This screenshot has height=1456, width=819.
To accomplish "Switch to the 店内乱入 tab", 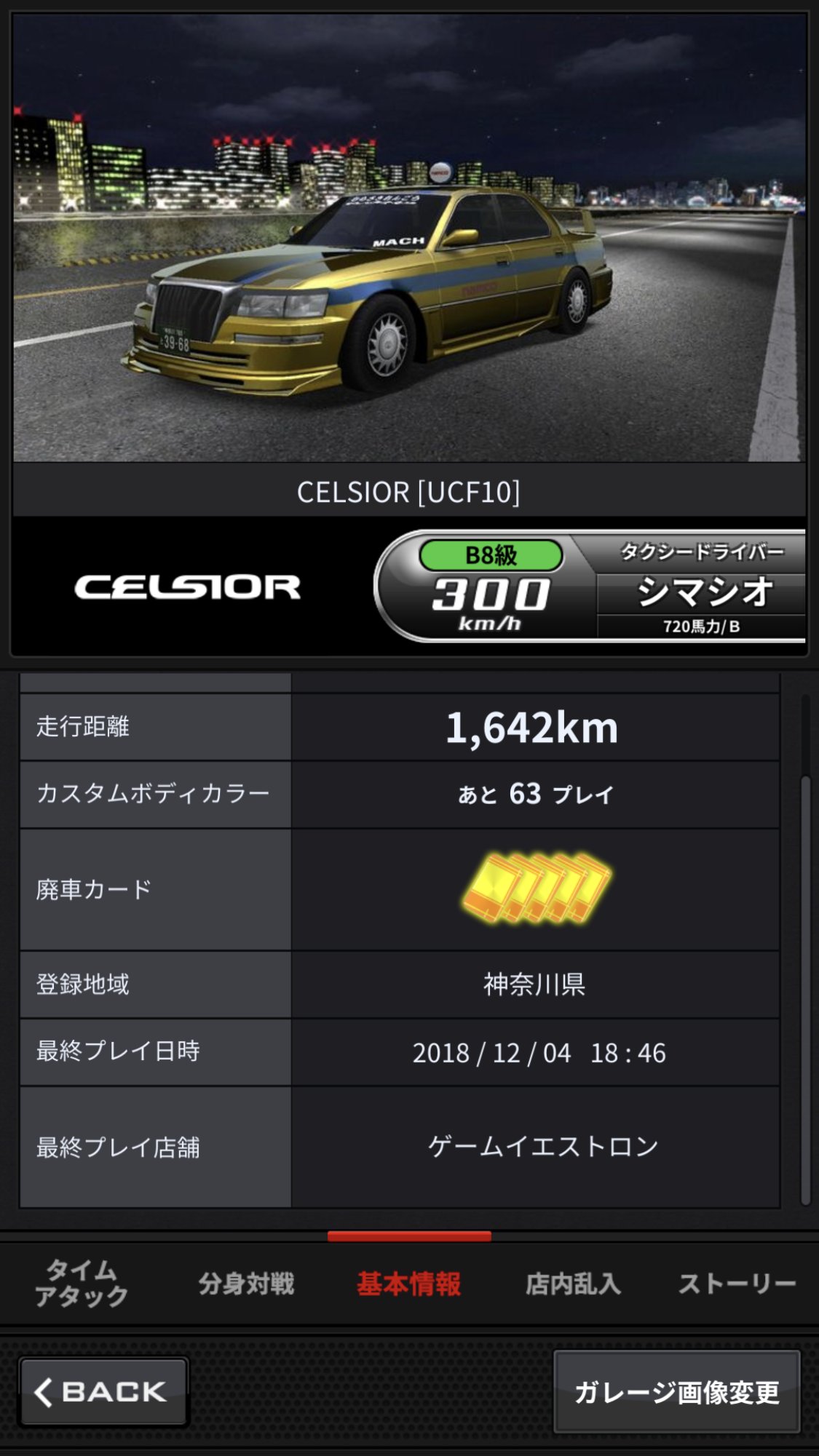I will [x=574, y=1284].
